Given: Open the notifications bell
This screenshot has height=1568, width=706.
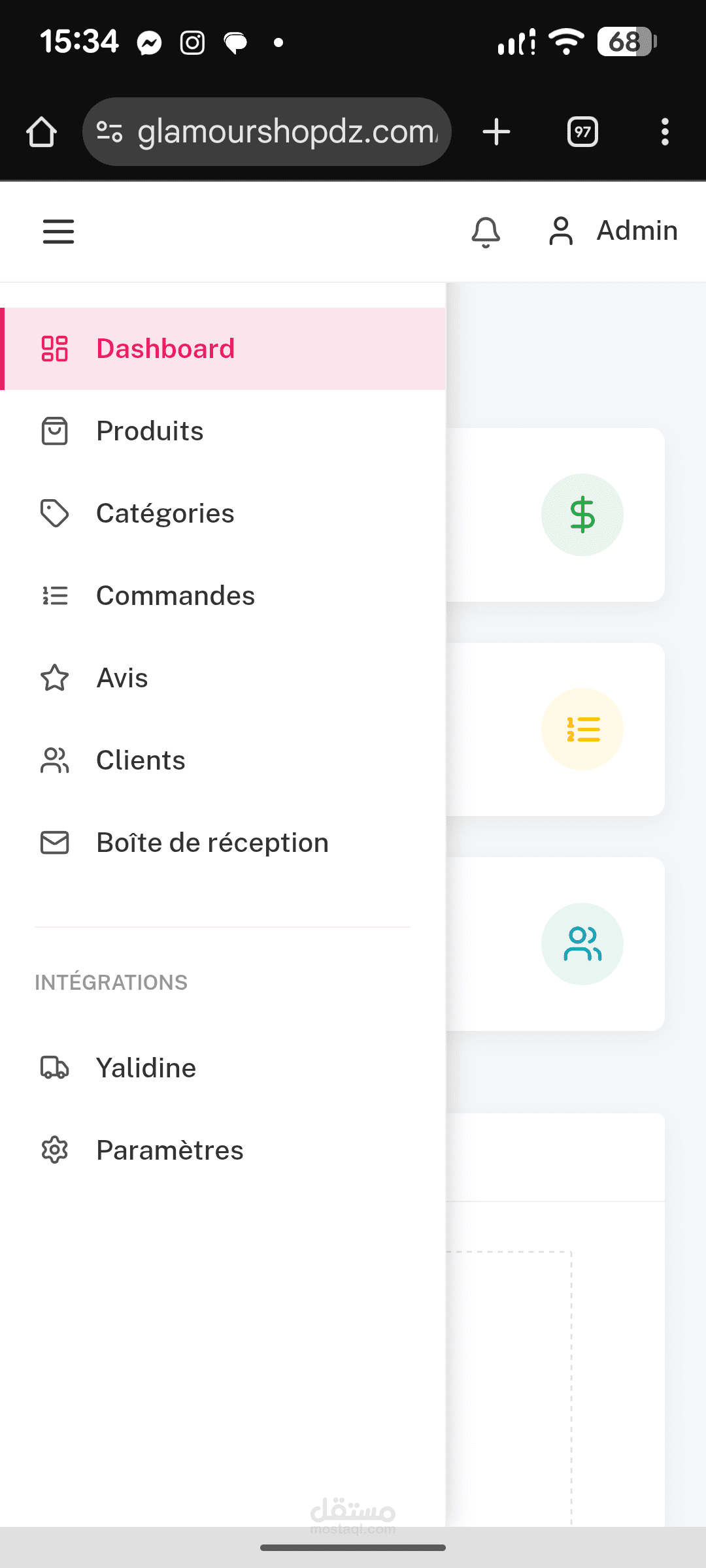Looking at the screenshot, I should tap(486, 232).
